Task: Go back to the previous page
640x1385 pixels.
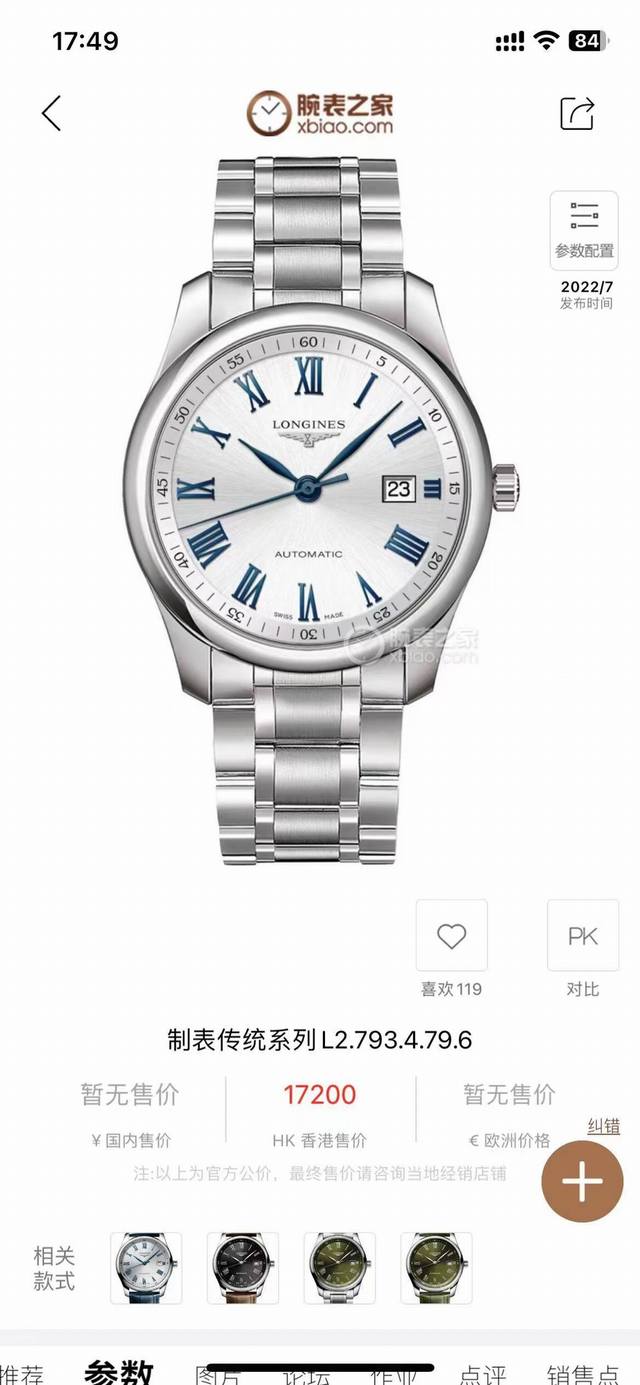Action: tap(52, 113)
